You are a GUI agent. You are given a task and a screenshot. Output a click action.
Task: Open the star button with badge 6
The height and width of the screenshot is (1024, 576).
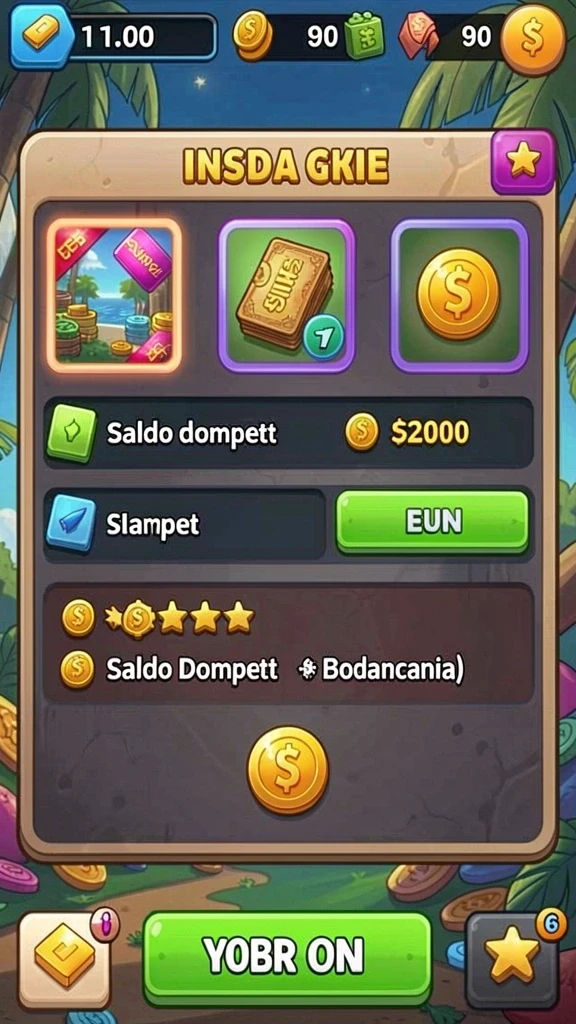pos(513,958)
